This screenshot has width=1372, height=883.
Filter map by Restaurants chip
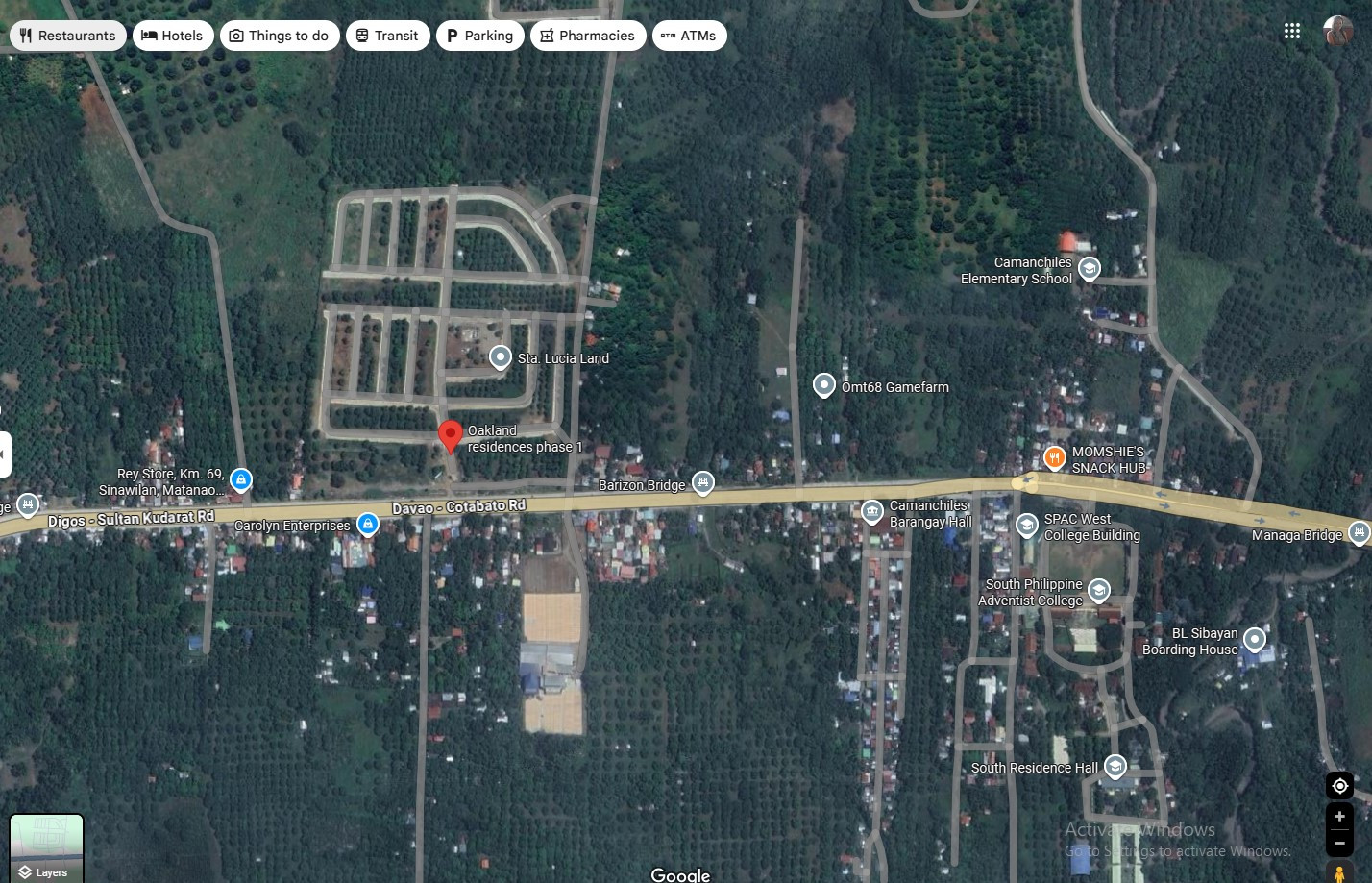pos(67,36)
